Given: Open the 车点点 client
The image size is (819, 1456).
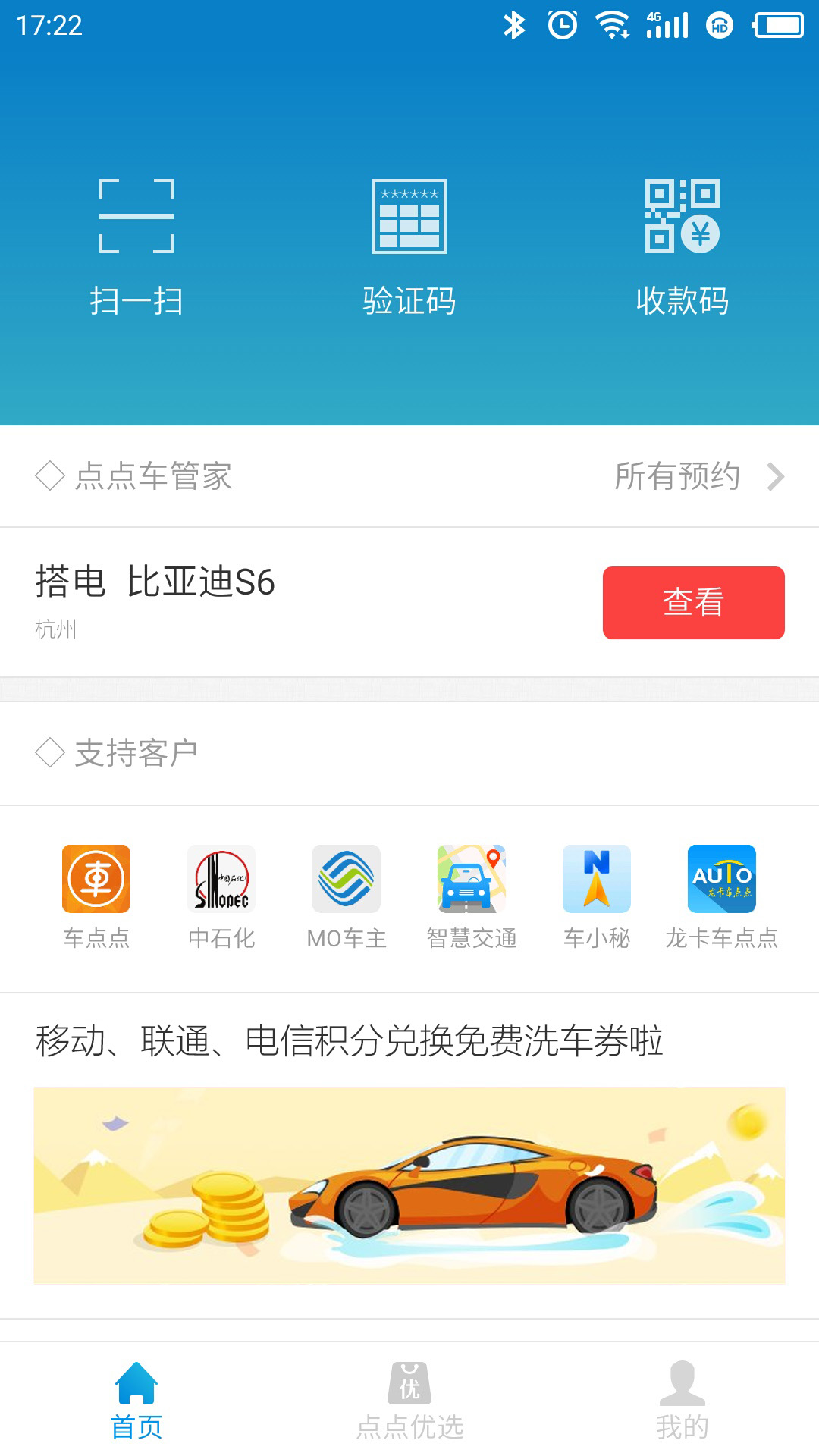Looking at the screenshot, I should click(x=96, y=895).
